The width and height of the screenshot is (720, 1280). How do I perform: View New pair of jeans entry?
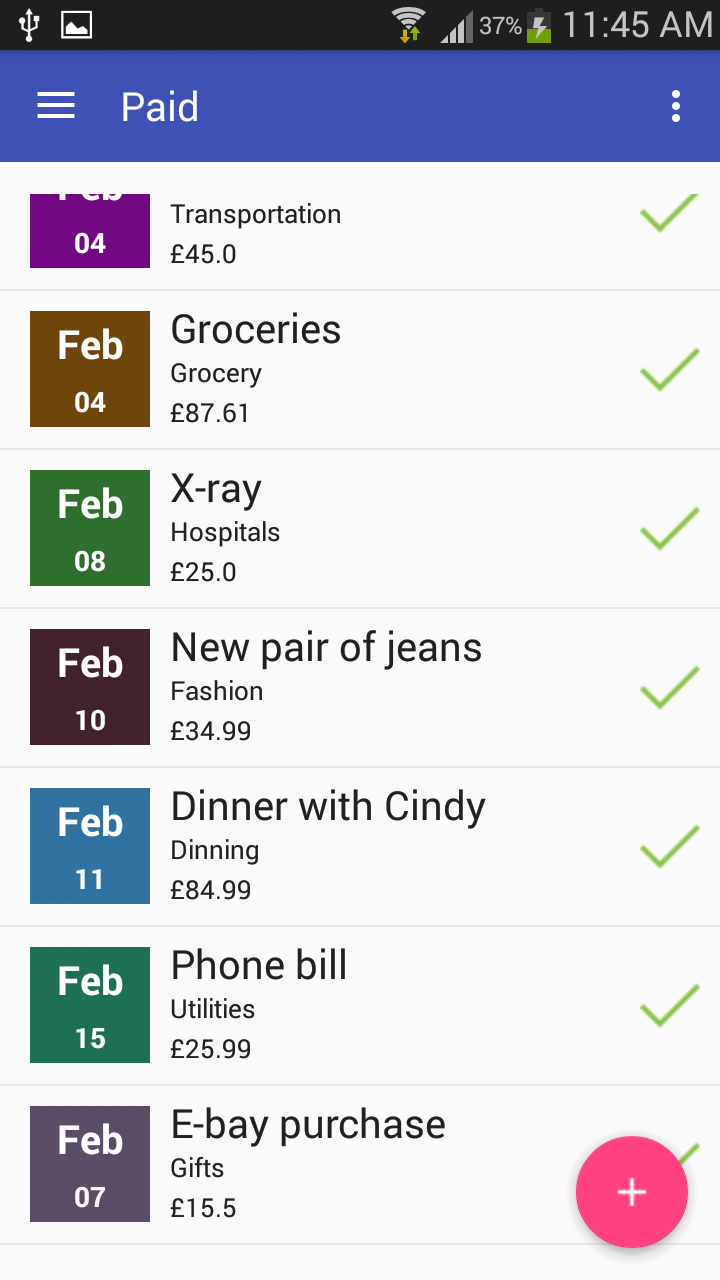[360, 688]
